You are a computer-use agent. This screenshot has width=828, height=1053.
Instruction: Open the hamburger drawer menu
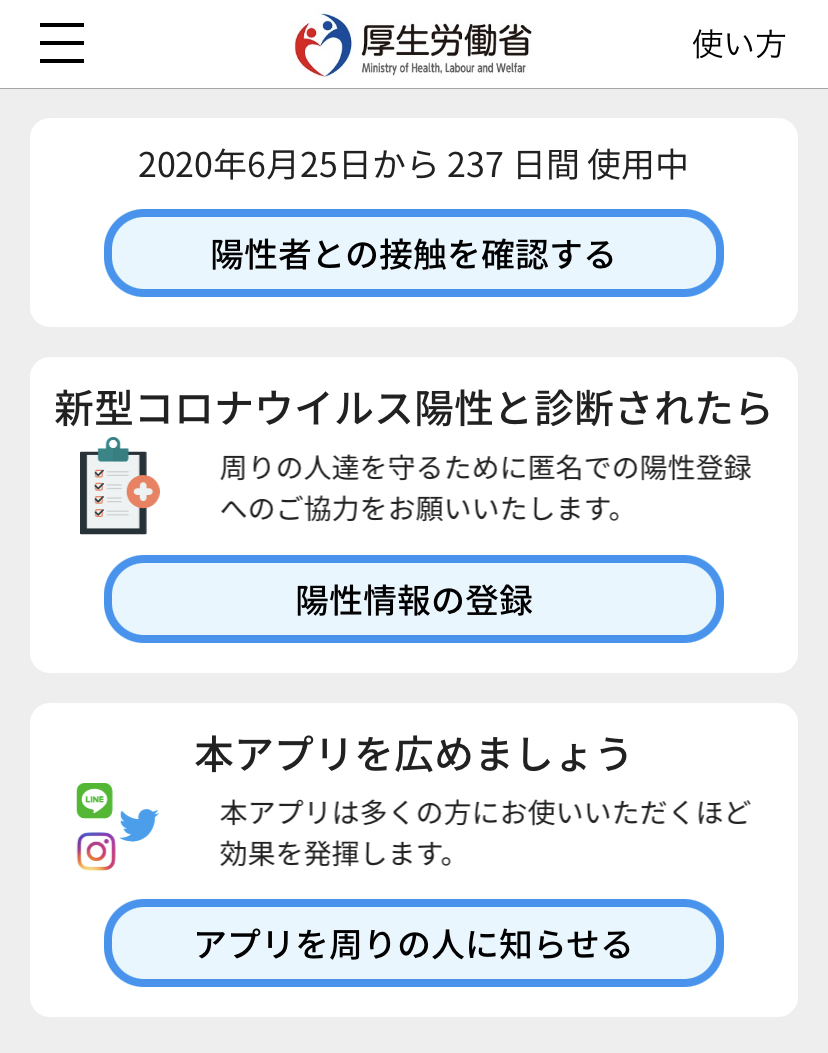pyautogui.click(x=62, y=43)
